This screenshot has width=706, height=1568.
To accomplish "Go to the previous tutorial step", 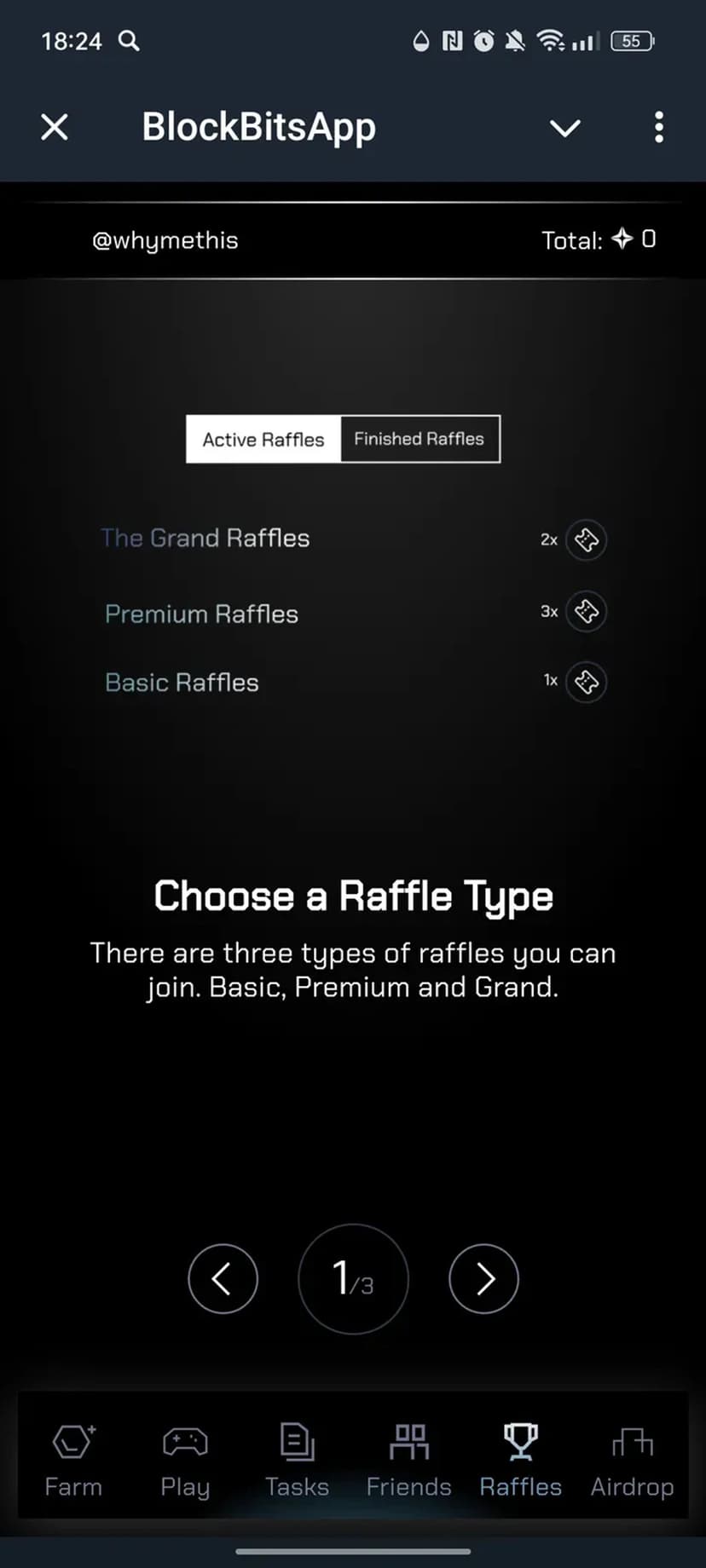I will (223, 1278).
